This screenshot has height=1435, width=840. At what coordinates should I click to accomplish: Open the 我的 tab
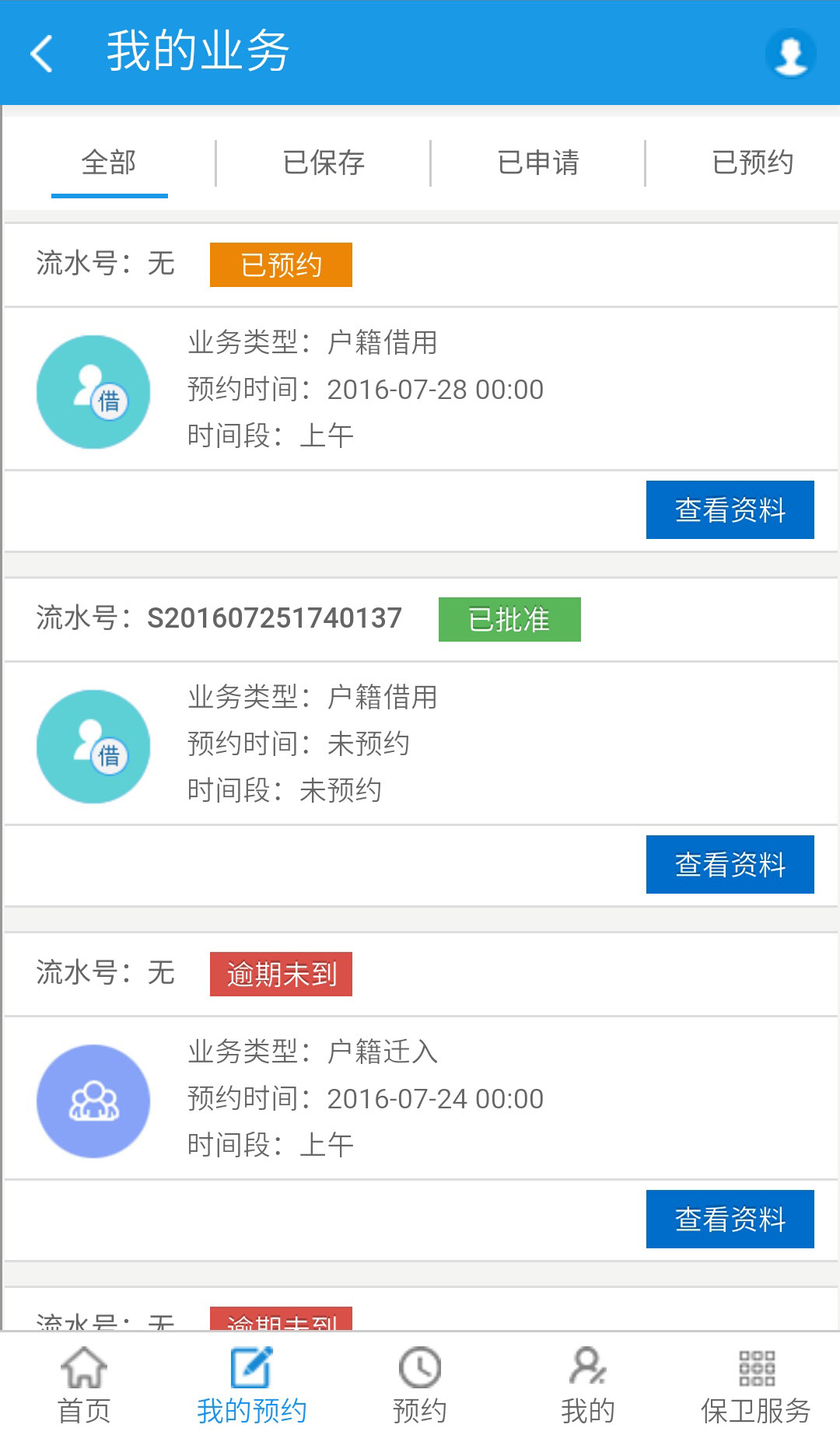point(588,1386)
